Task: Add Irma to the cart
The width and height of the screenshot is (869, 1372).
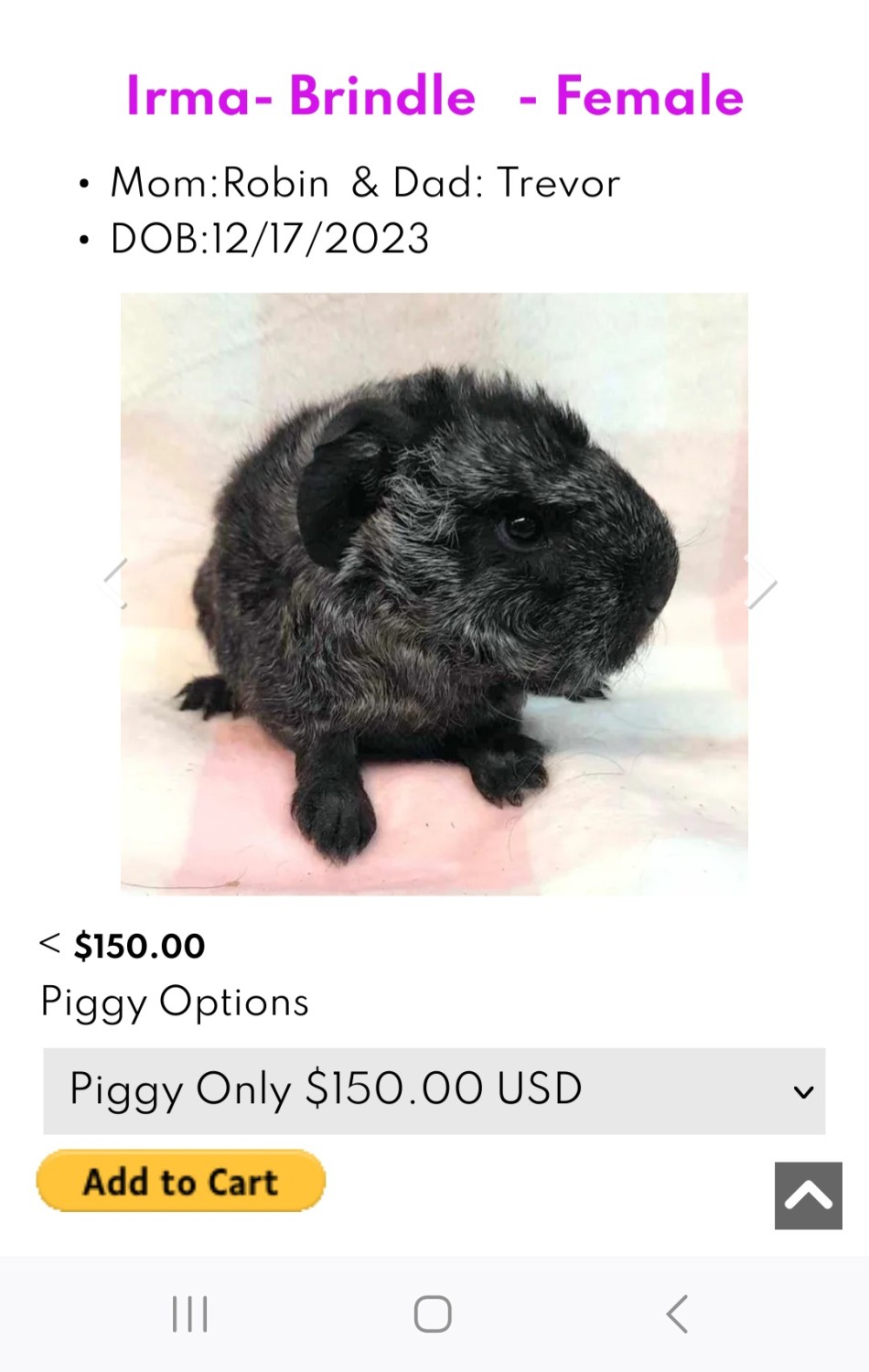Action: coord(181,1181)
